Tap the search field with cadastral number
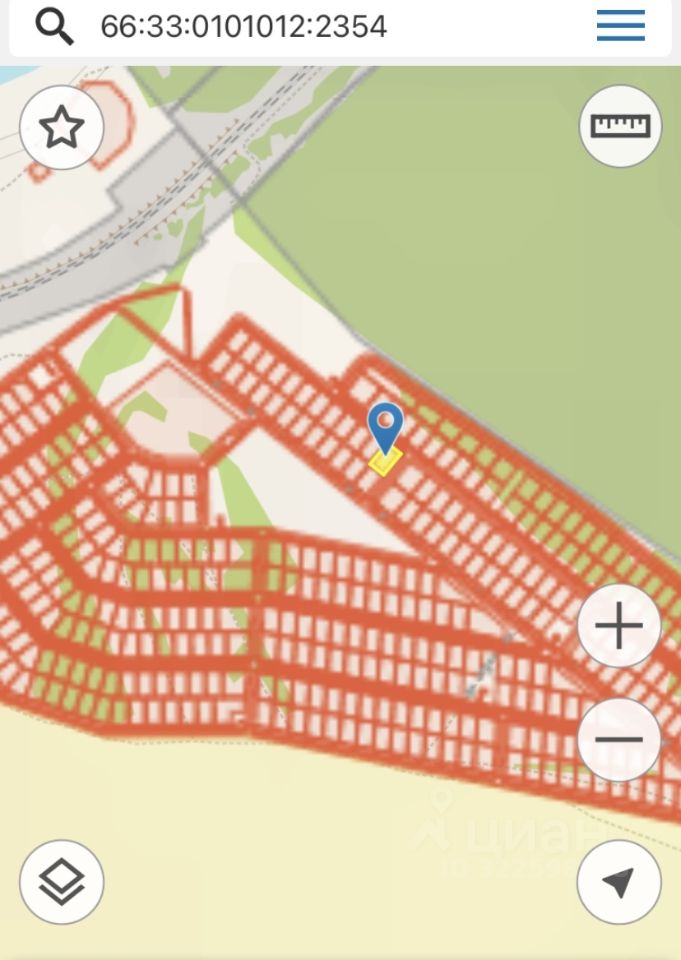This screenshot has height=960, width=681. tap(300, 27)
